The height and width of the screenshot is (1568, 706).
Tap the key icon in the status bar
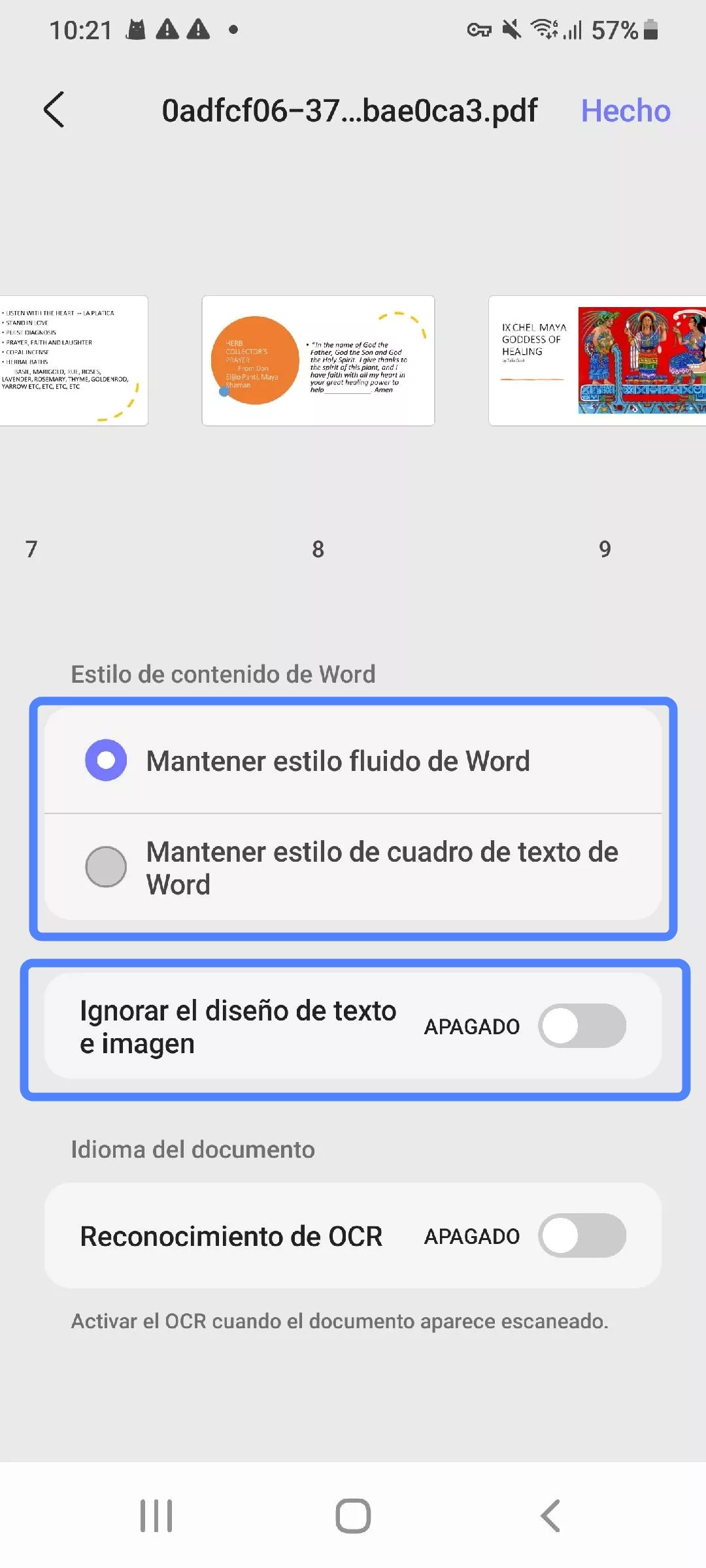478,29
